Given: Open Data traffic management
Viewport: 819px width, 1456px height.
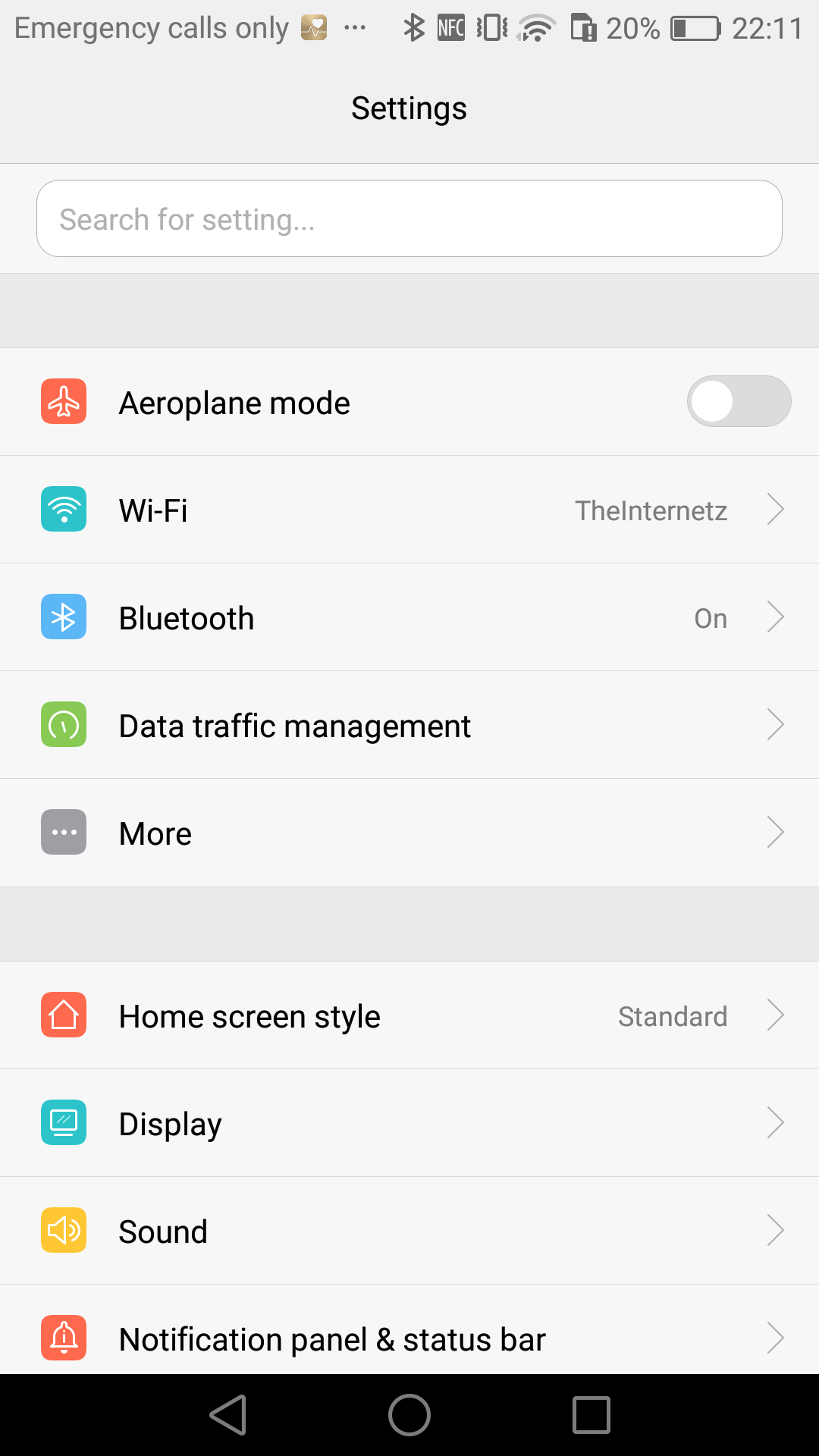Looking at the screenshot, I should pos(409,725).
